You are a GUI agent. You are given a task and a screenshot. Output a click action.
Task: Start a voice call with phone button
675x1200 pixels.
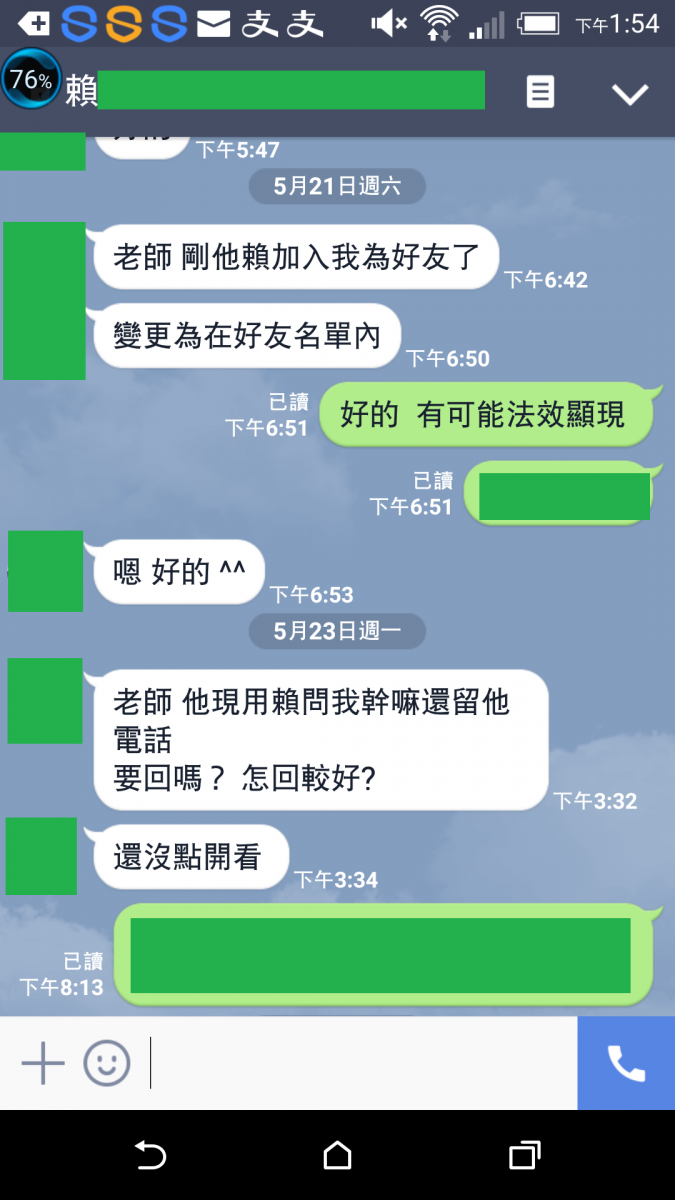(626, 1063)
